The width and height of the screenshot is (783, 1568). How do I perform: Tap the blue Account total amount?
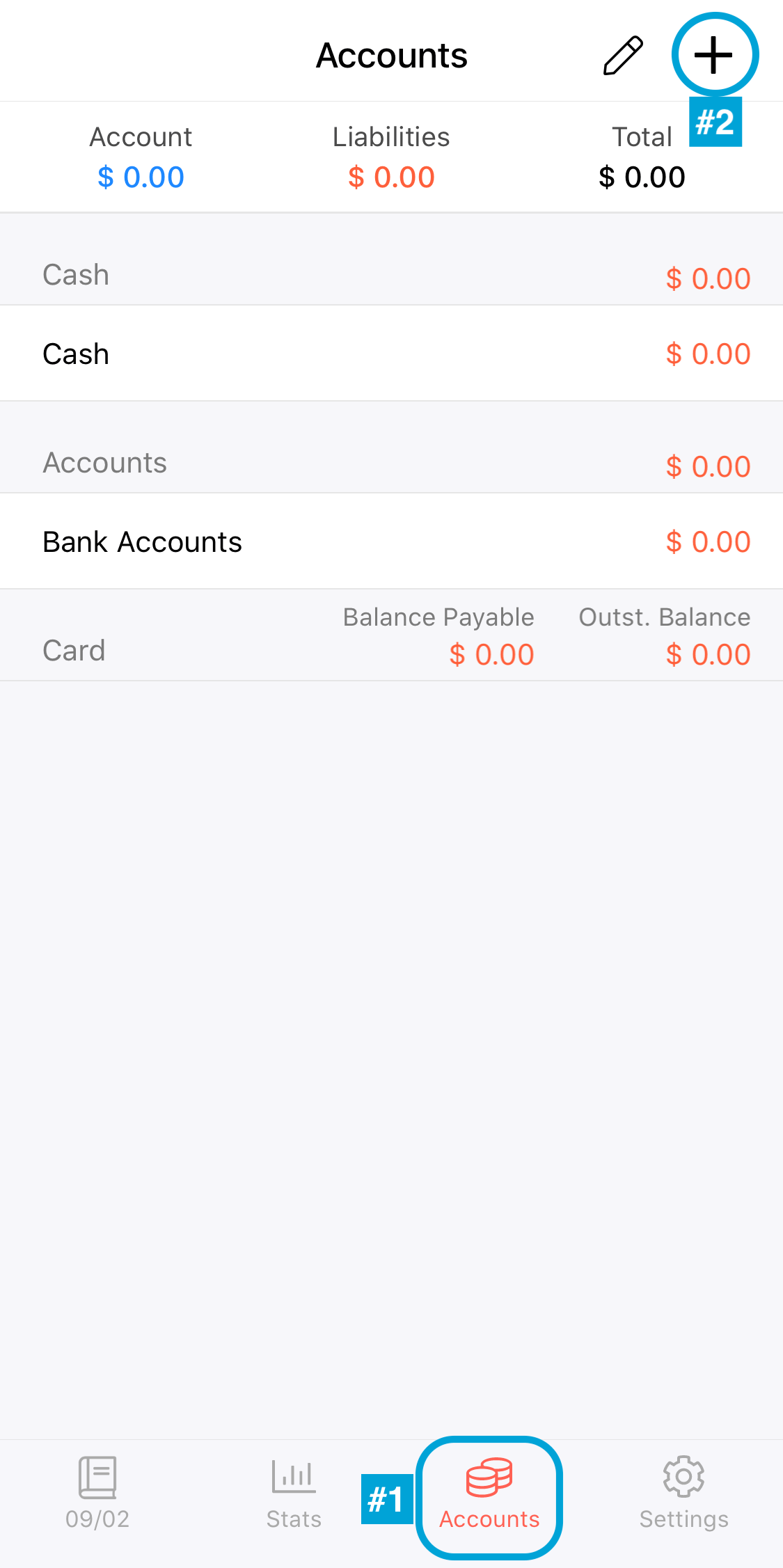coord(140,177)
